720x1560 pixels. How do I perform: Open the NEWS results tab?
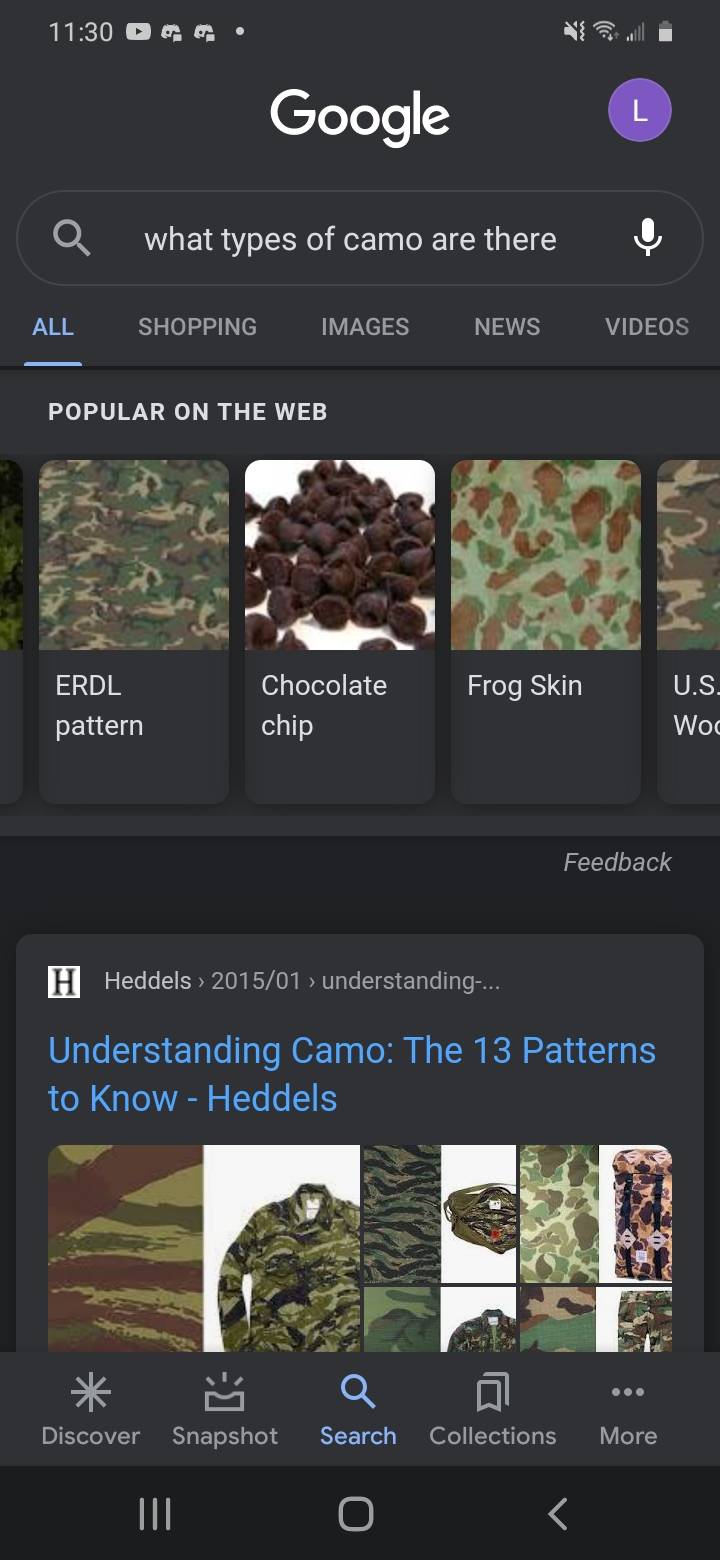tap(506, 327)
